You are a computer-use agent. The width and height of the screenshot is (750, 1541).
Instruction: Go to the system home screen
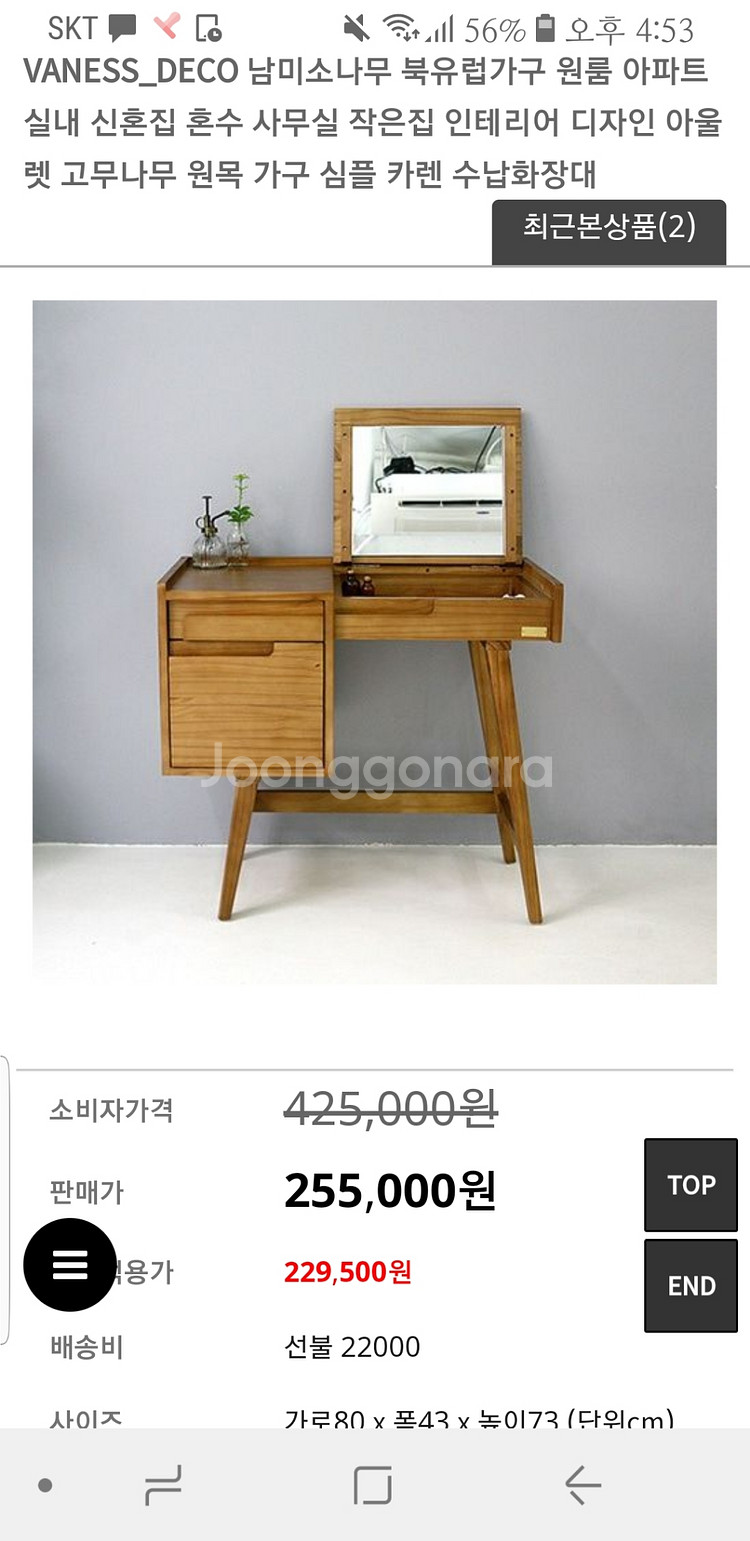coord(372,1486)
